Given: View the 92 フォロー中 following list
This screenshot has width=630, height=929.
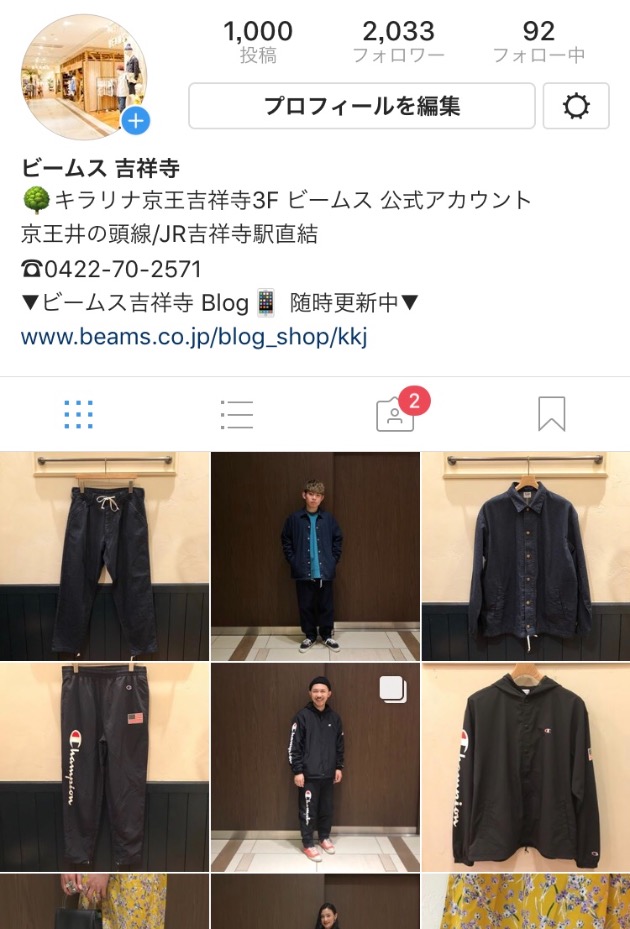Looking at the screenshot, I should point(538,42).
